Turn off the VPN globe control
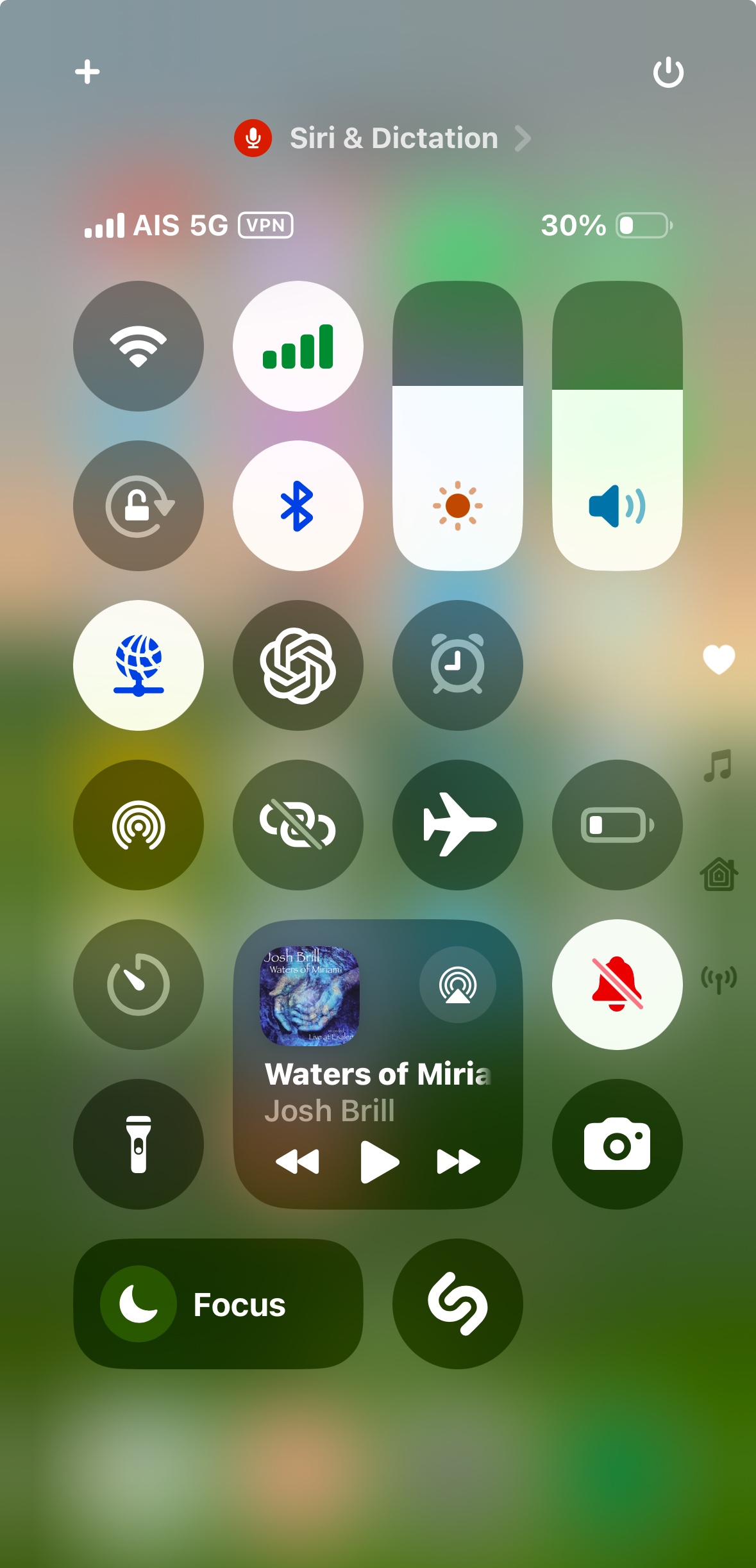756x1568 pixels. click(139, 665)
